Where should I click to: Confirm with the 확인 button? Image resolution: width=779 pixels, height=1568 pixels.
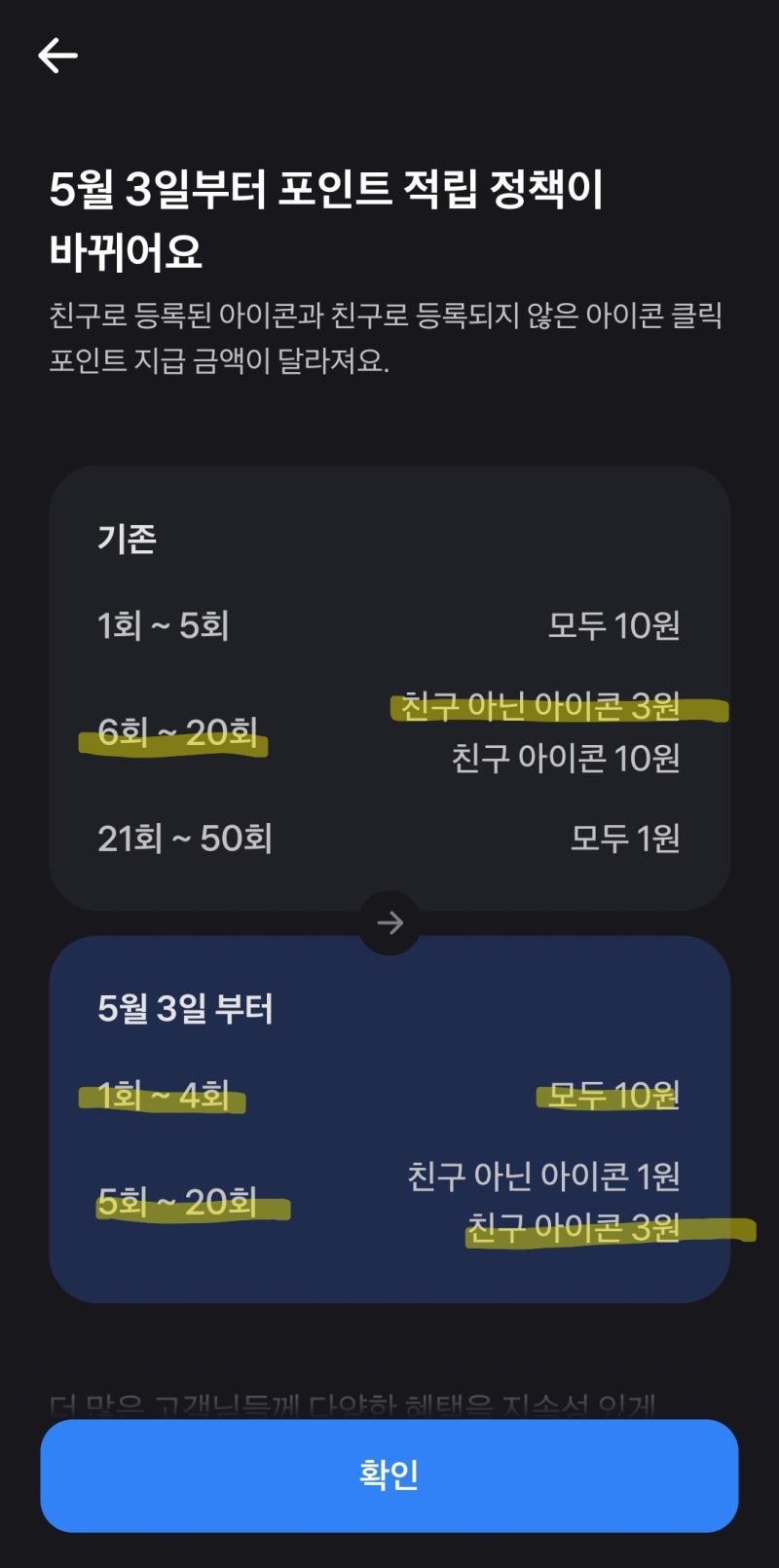[x=389, y=1475]
